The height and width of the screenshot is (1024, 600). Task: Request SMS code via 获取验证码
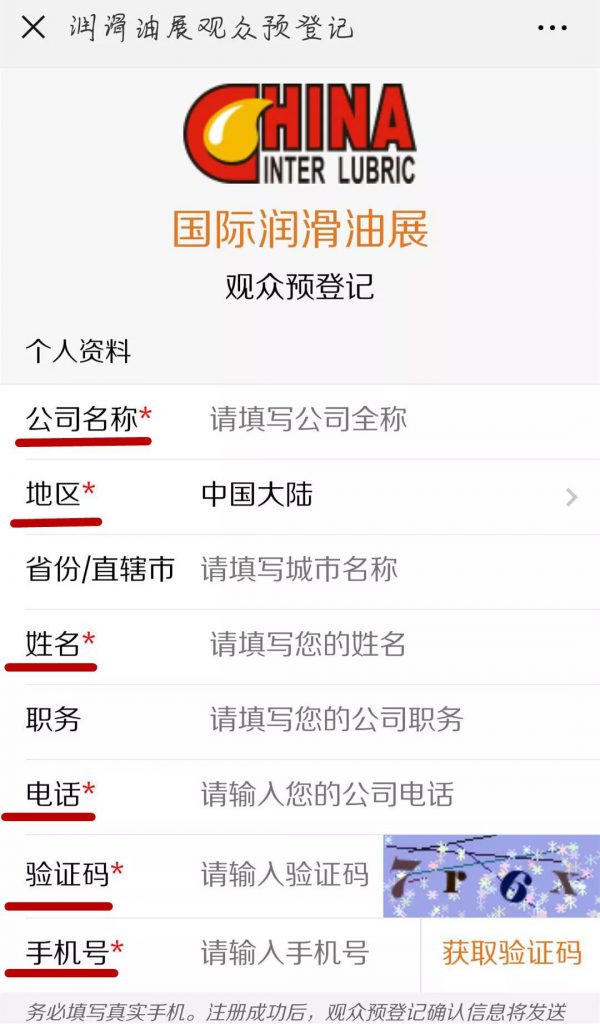tap(511, 953)
